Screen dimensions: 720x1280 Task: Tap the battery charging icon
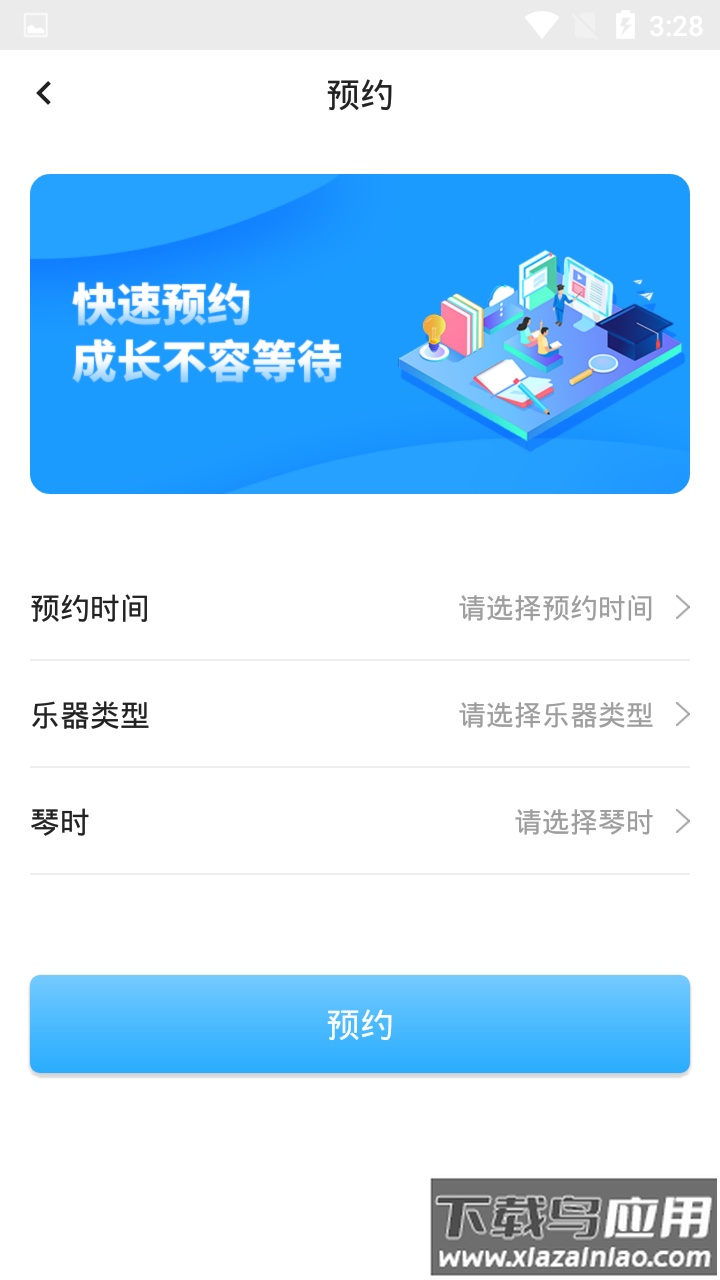[625, 25]
